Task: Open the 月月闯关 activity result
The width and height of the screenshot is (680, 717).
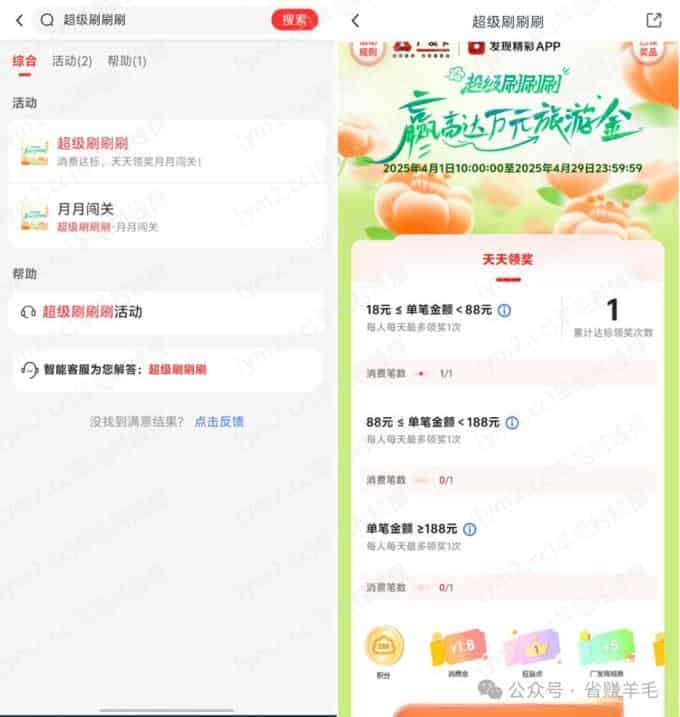Action: [167, 216]
